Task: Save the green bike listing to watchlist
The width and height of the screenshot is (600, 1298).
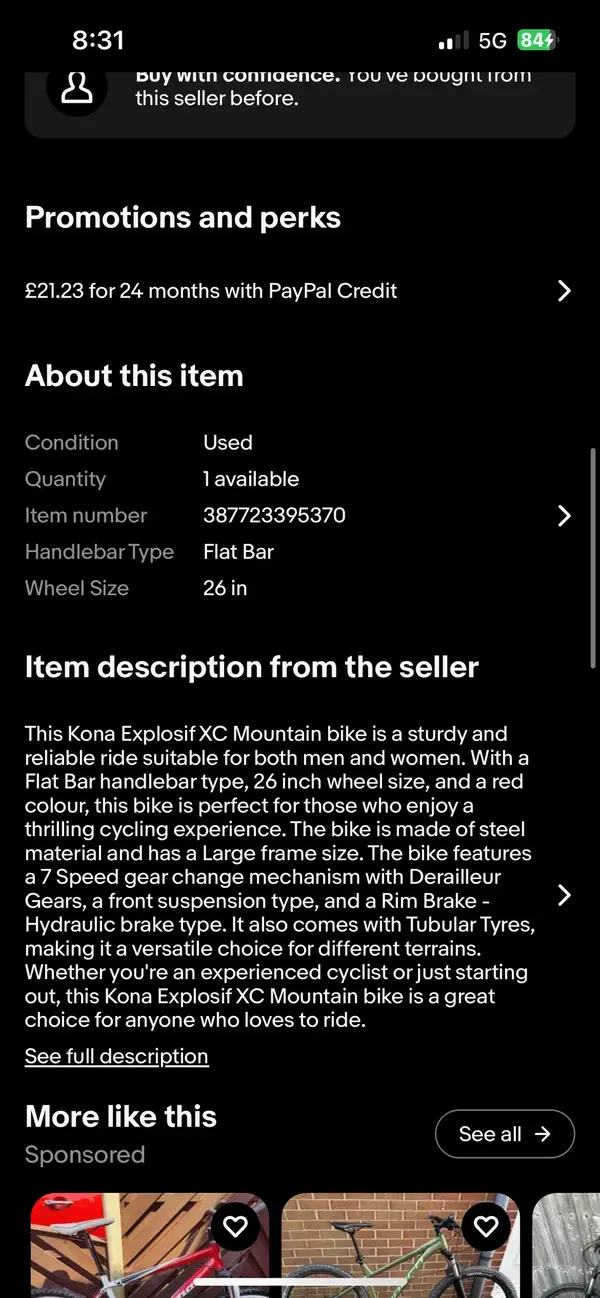Action: (x=485, y=1226)
